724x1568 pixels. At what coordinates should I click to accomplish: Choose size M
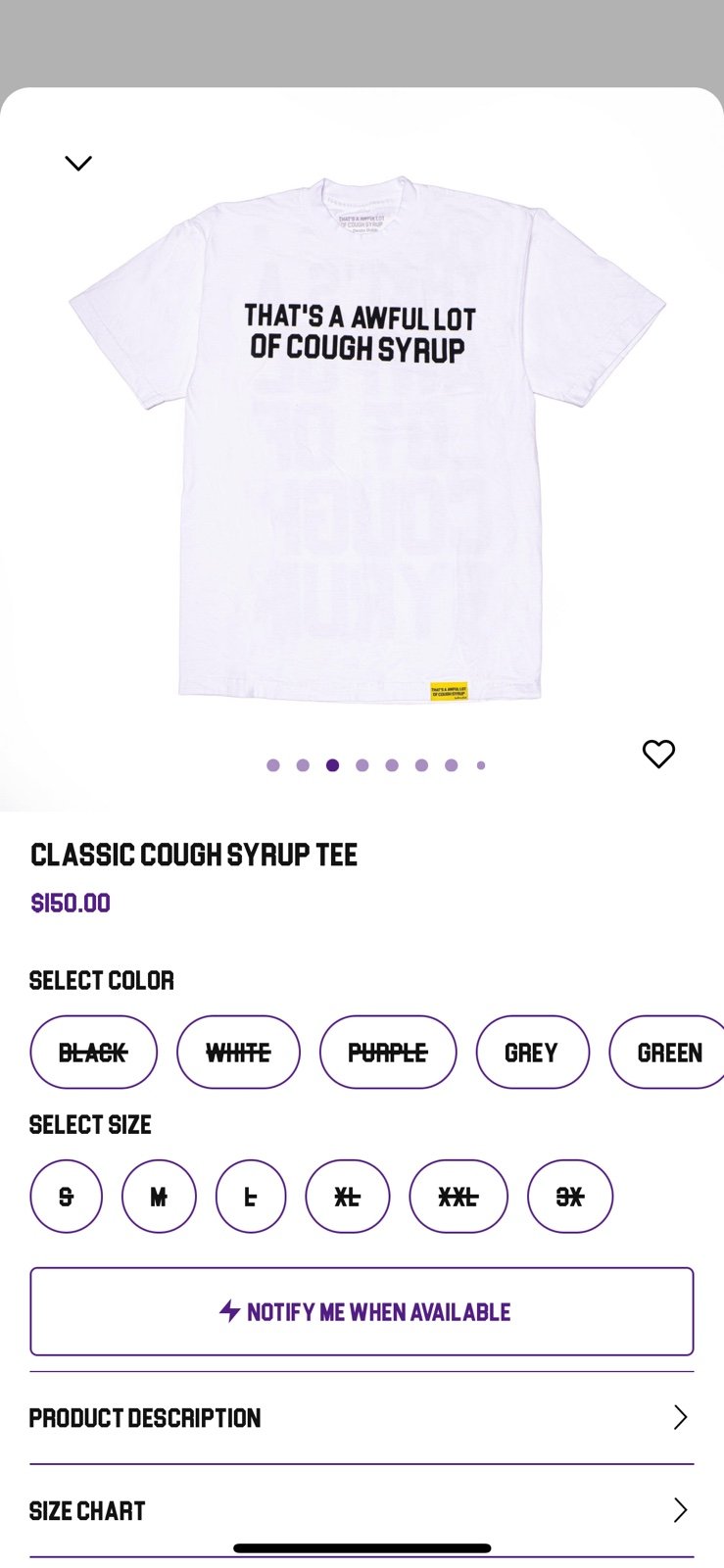point(159,1197)
